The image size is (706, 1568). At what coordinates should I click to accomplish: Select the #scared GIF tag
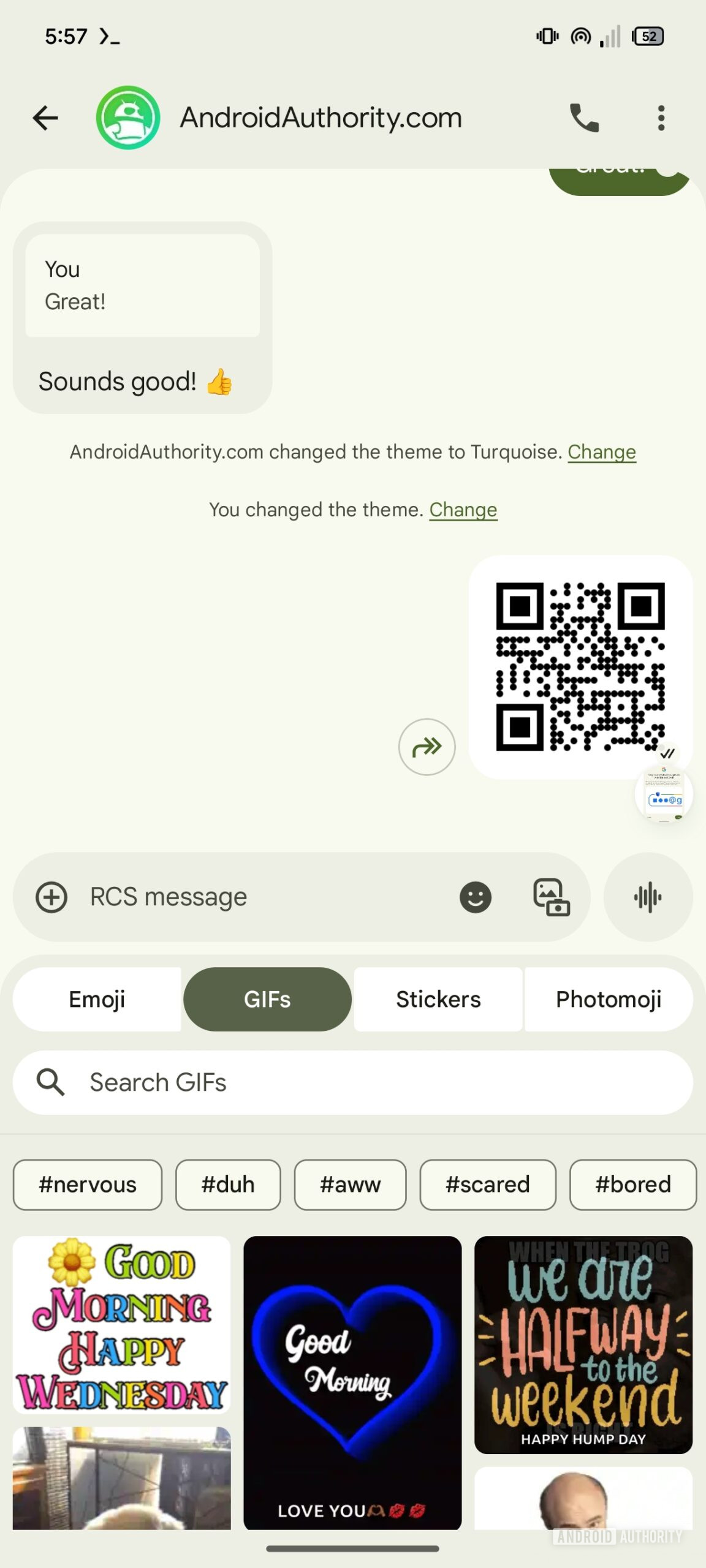(488, 1185)
